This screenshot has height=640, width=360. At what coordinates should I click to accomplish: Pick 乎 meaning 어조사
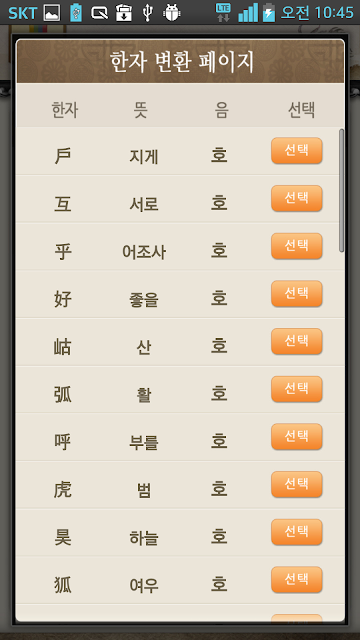pyautogui.click(x=297, y=246)
